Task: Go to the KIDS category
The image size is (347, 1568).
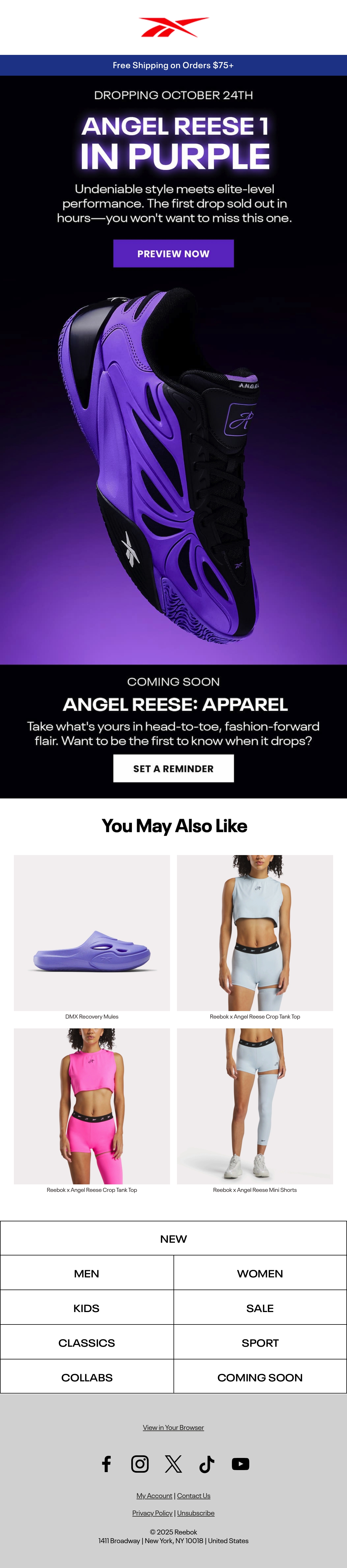Action: tap(86, 1308)
